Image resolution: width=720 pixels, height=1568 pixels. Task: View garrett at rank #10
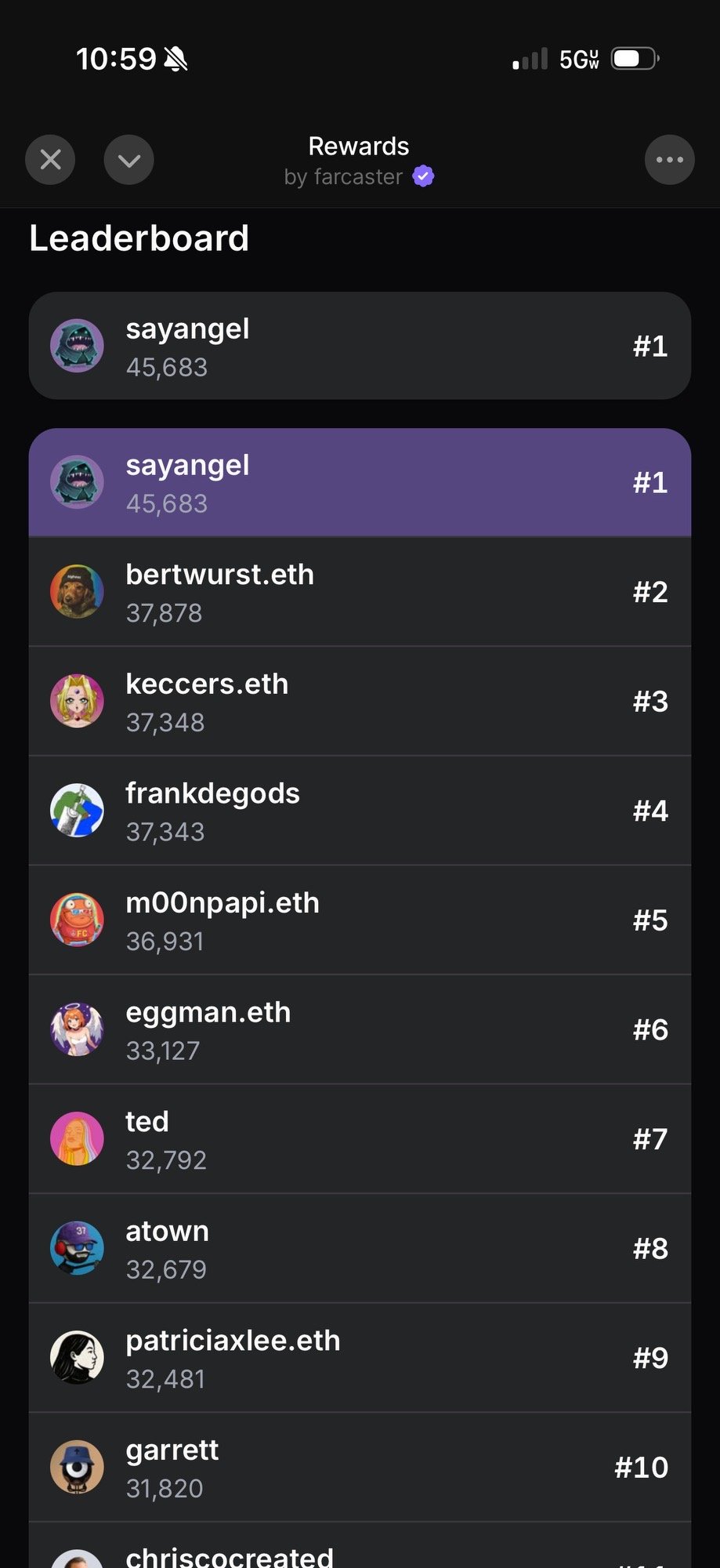point(360,1468)
